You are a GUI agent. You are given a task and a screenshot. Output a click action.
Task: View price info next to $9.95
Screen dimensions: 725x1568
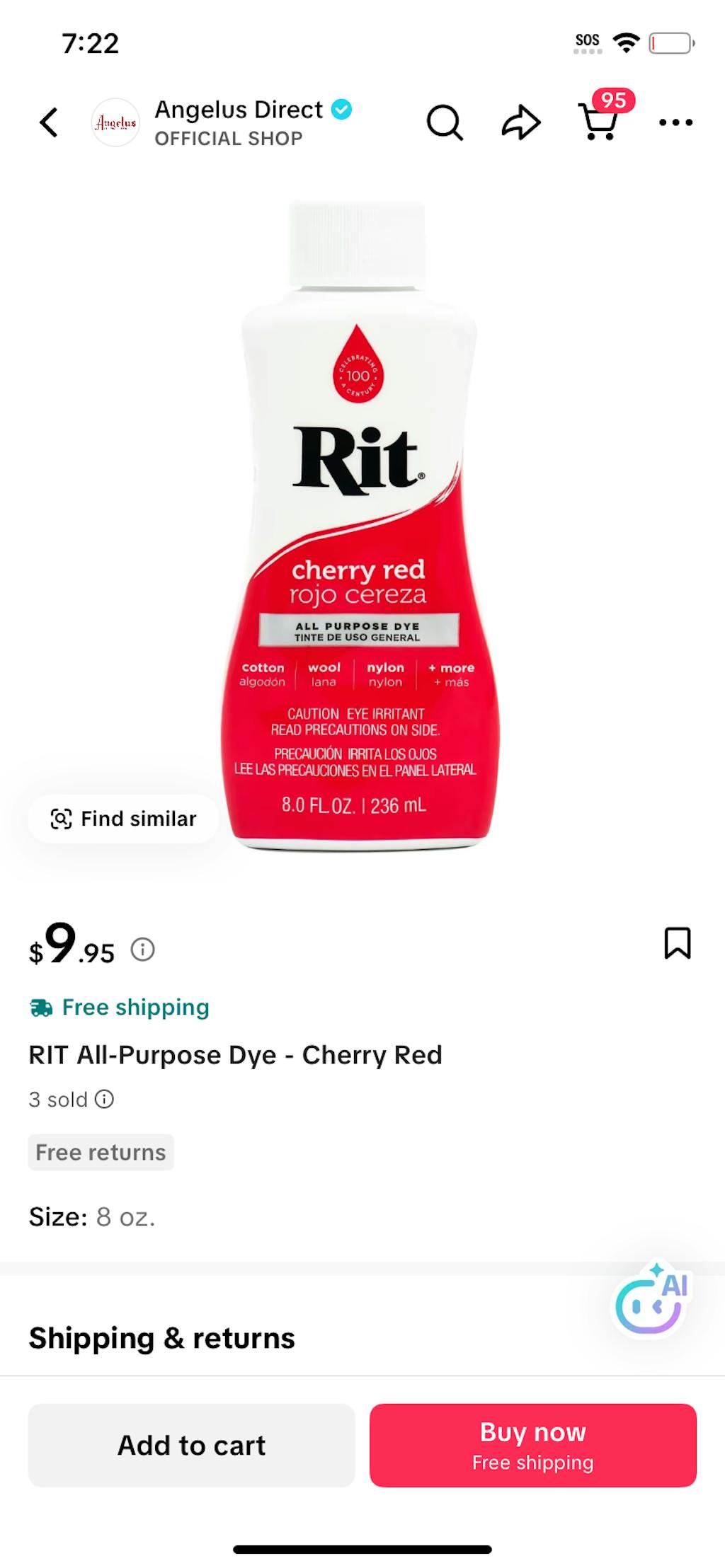[142, 949]
